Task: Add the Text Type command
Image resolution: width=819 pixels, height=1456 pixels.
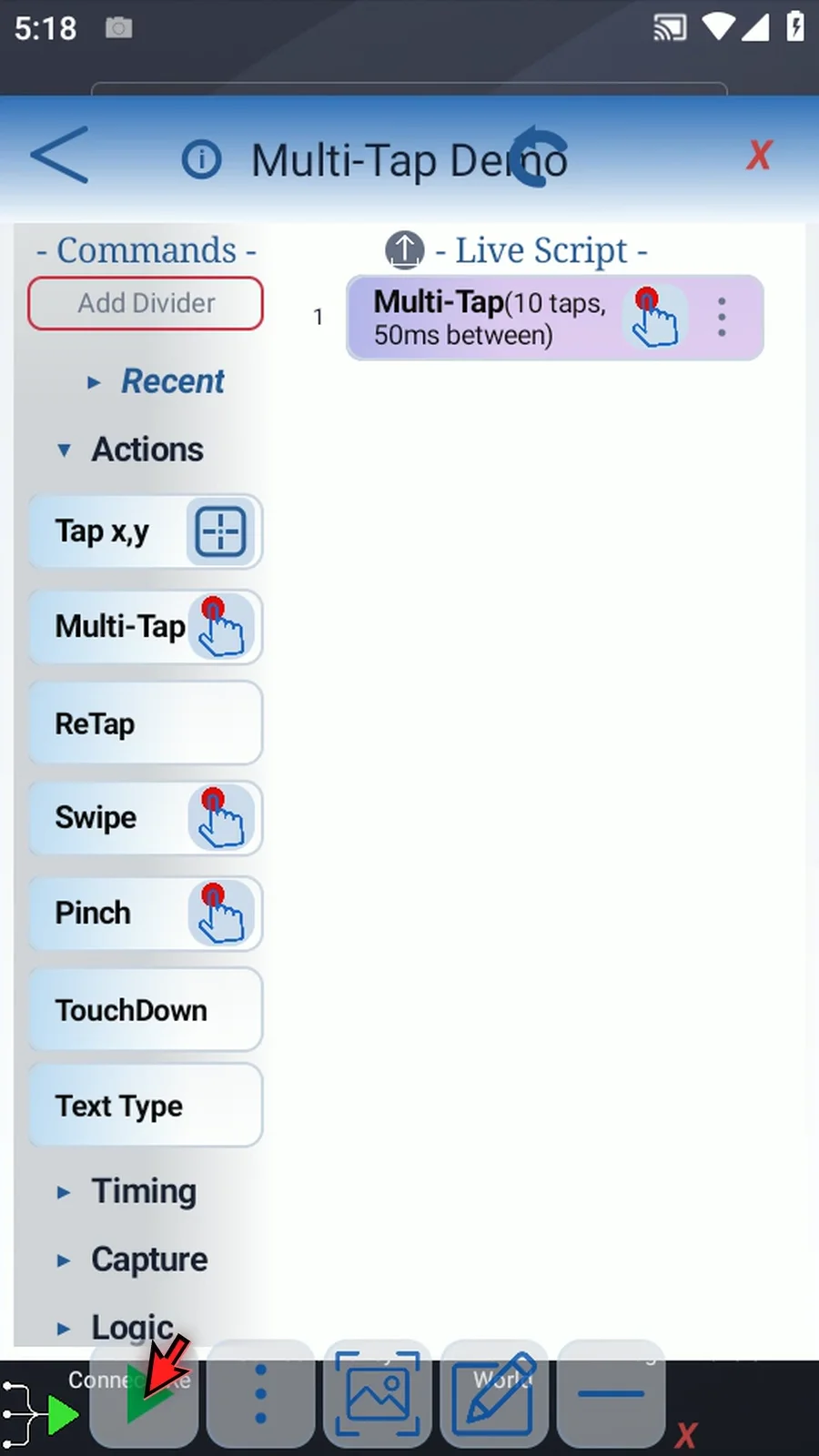Action: 146,1106
